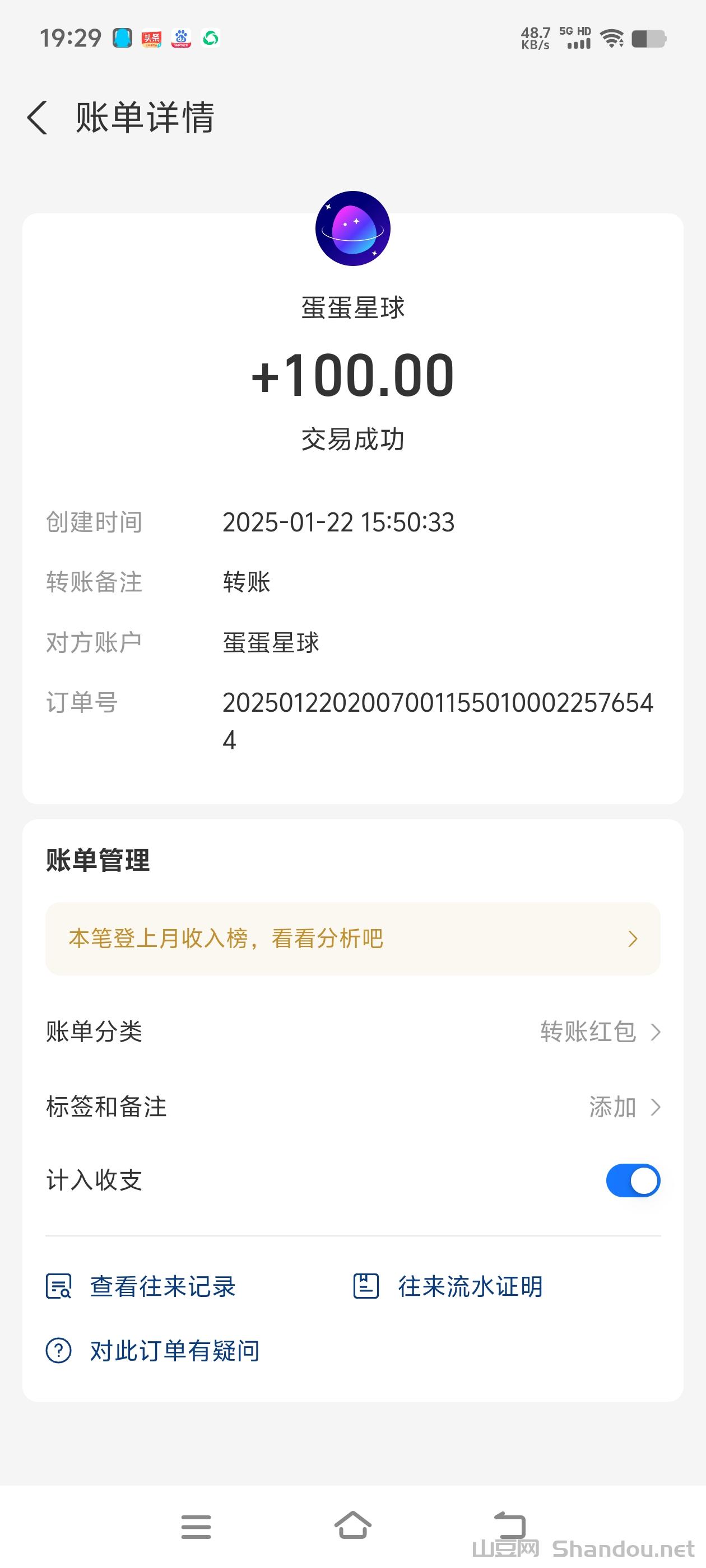Go to the system home screen
The width and height of the screenshot is (706, 1568).
click(x=352, y=1525)
